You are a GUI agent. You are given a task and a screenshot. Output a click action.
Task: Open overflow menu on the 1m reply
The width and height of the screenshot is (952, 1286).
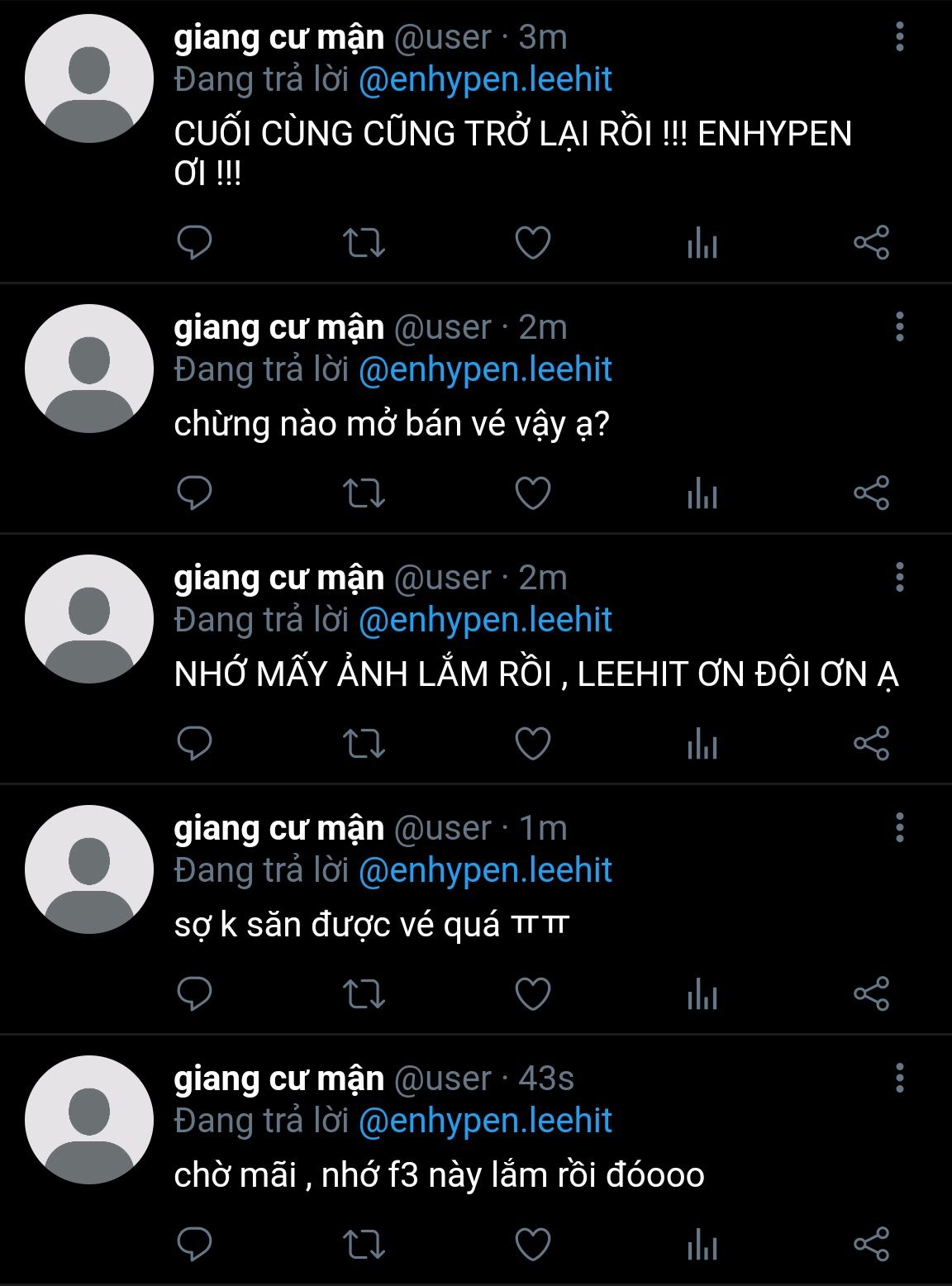pyautogui.click(x=900, y=827)
